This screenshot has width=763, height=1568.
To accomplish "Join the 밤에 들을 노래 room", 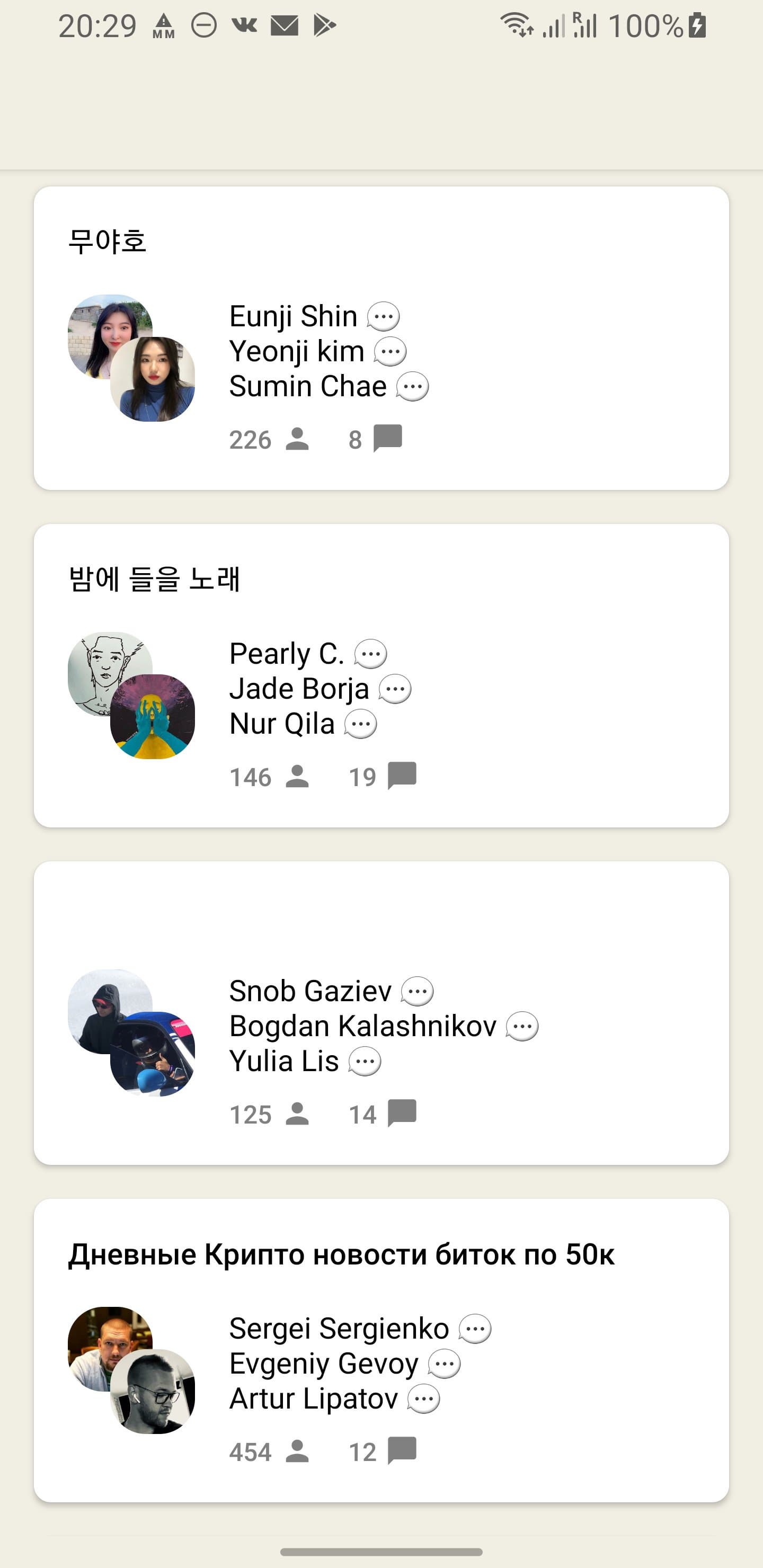I will (x=381, y=675).
